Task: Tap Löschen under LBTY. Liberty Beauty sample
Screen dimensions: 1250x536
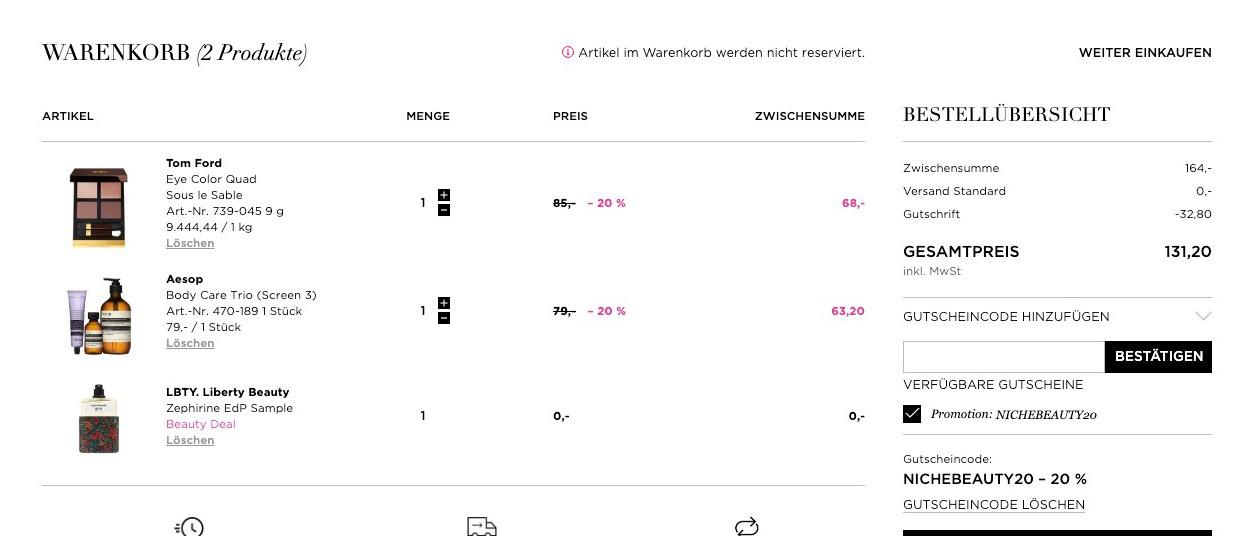Action: pyautogui.click(x=190, y=440)
